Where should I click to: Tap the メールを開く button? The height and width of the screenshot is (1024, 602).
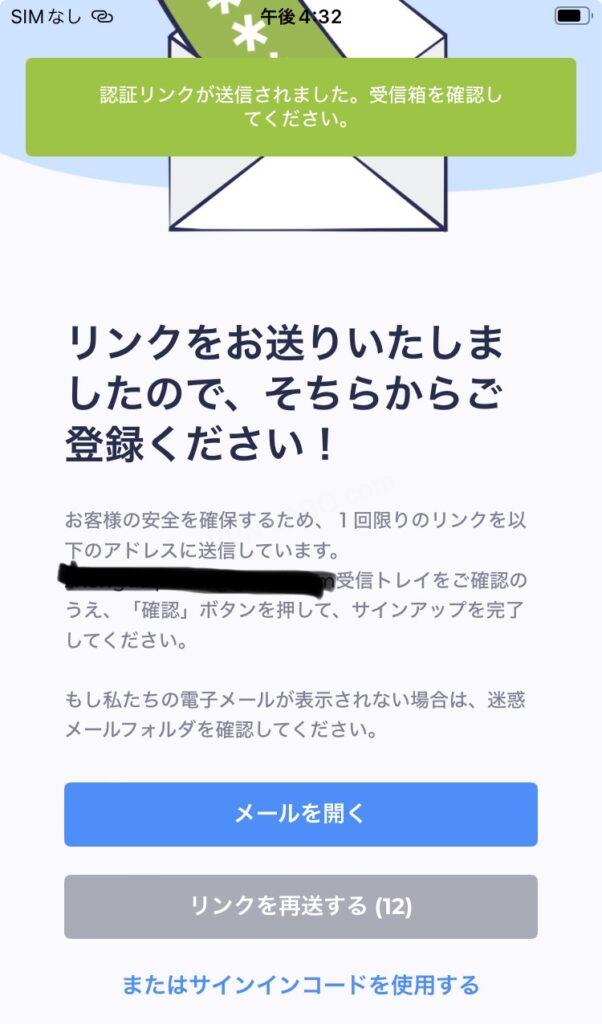300,814
